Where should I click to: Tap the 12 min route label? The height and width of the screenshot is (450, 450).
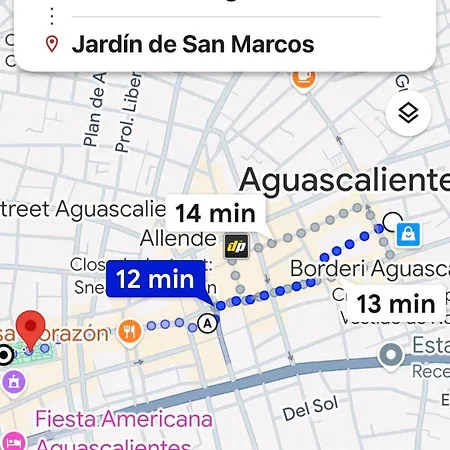tap(155, 279)
